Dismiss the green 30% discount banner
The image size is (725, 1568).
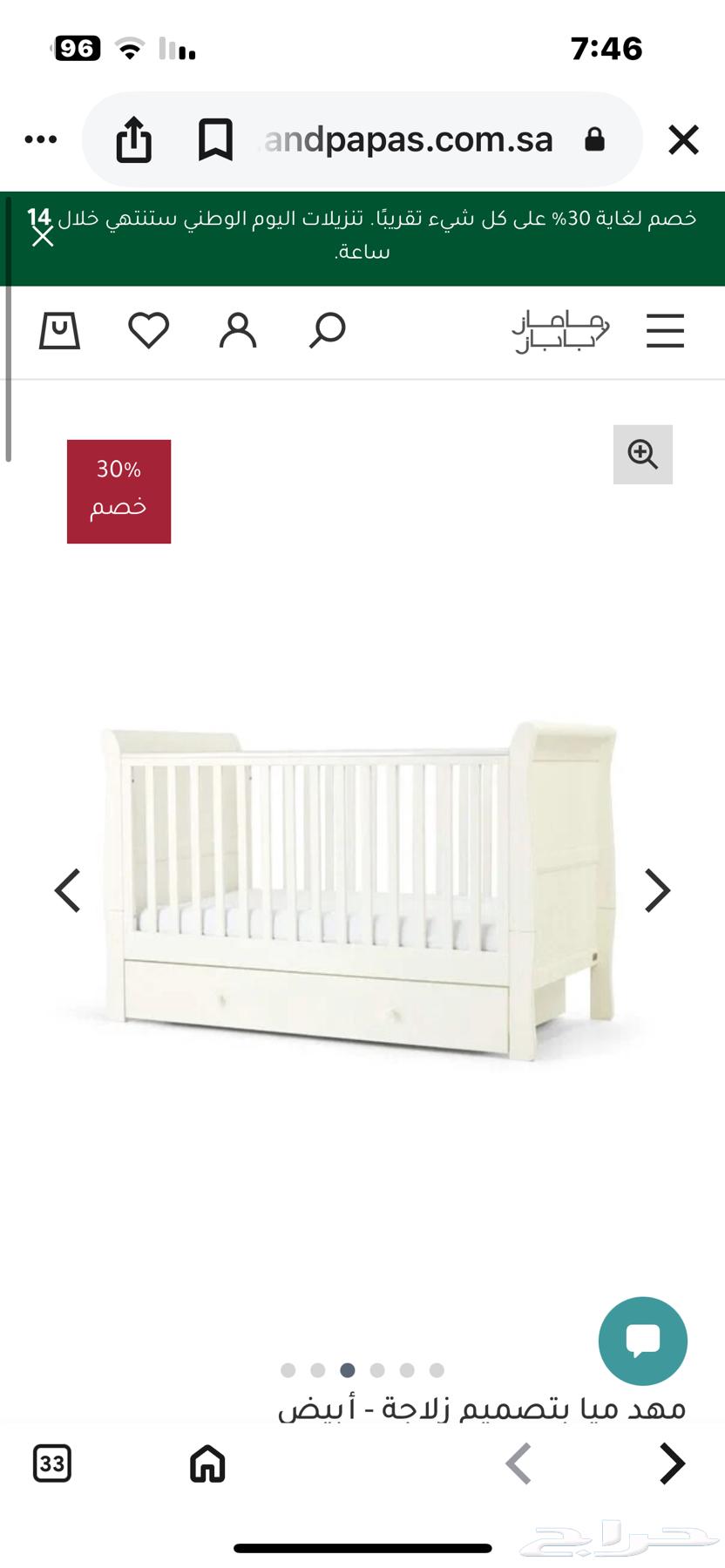[x=43, y=236]
